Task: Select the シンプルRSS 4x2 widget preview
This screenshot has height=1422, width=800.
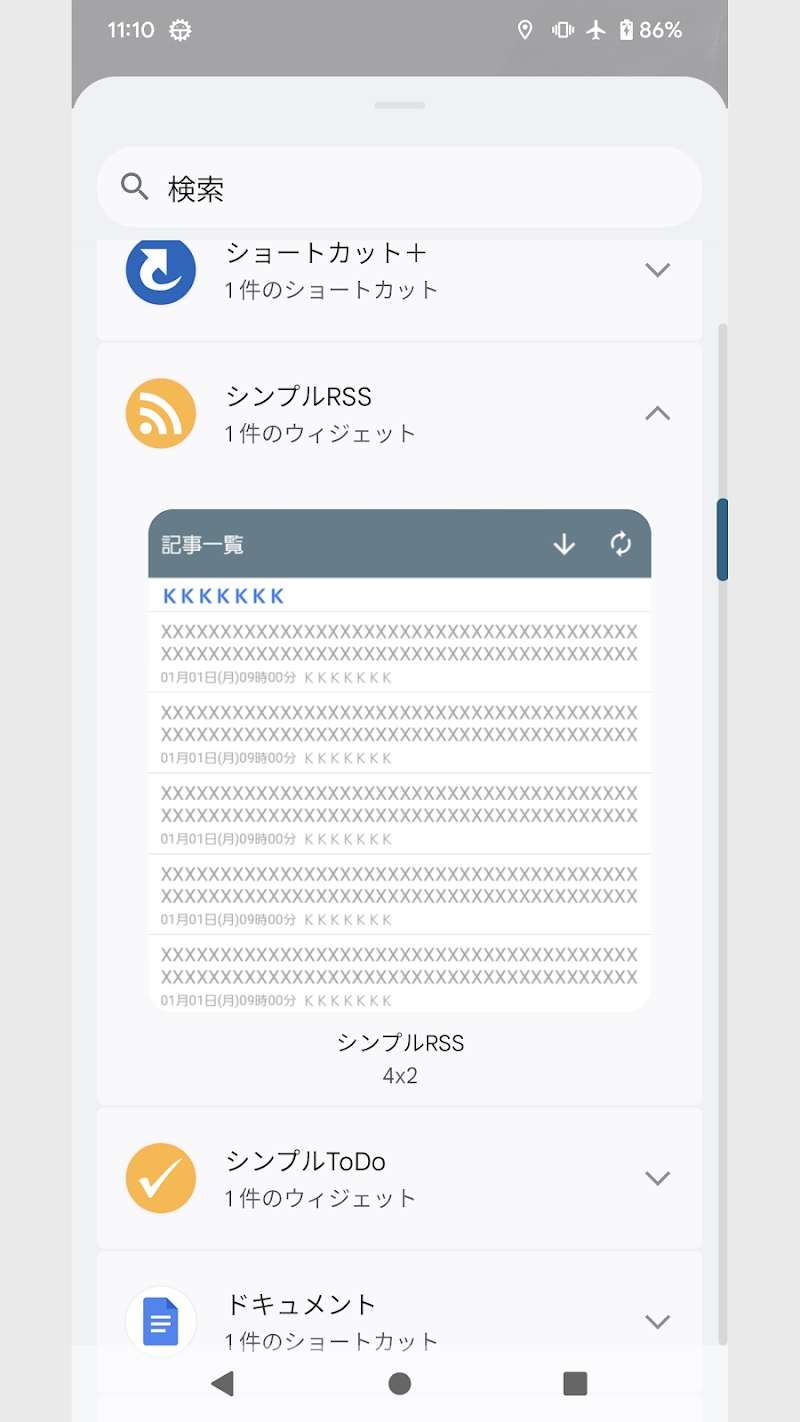Action: point(400,760)
